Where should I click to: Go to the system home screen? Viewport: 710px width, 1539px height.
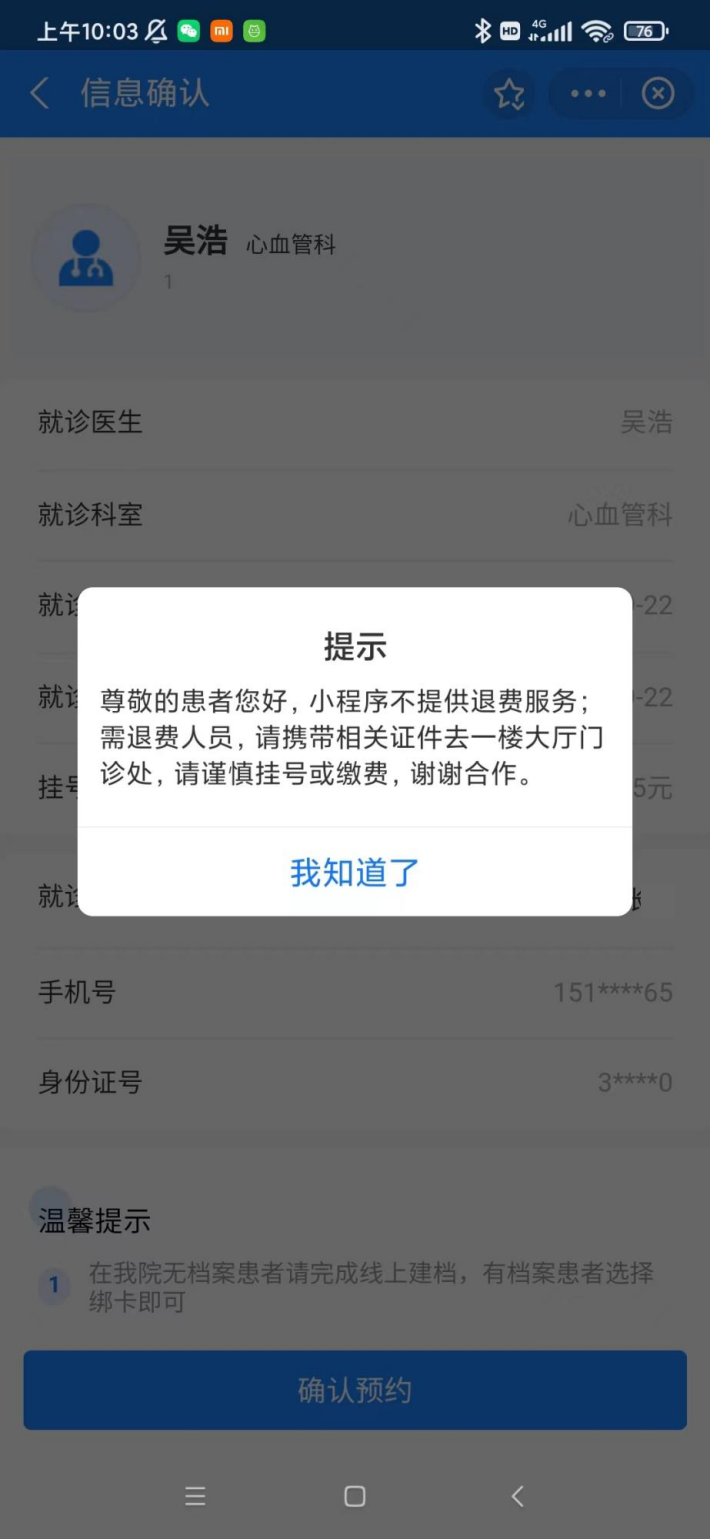click(x=354, y=1496)
